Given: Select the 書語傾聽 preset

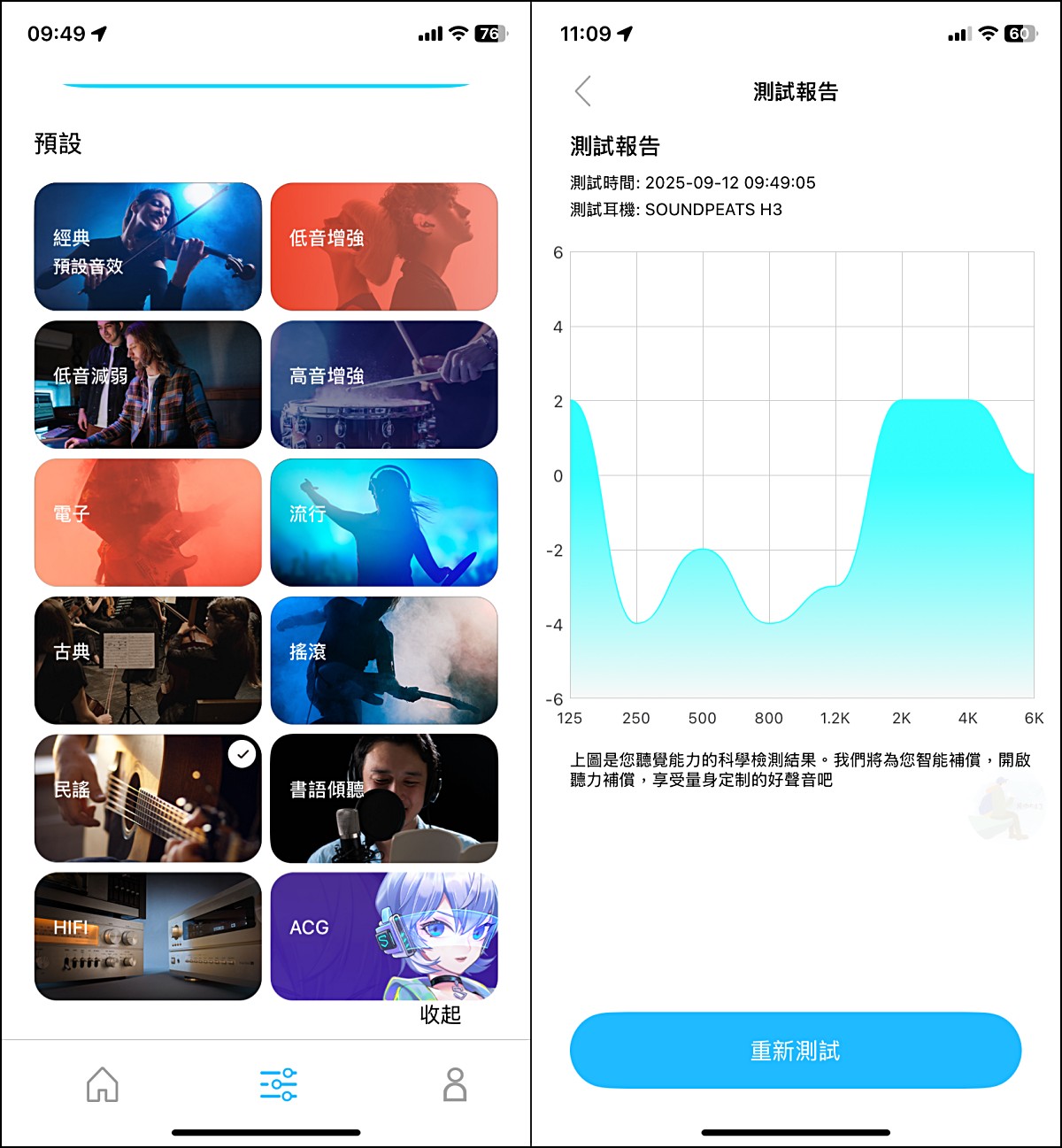Looking at the screenshot, I should point(384,798).
